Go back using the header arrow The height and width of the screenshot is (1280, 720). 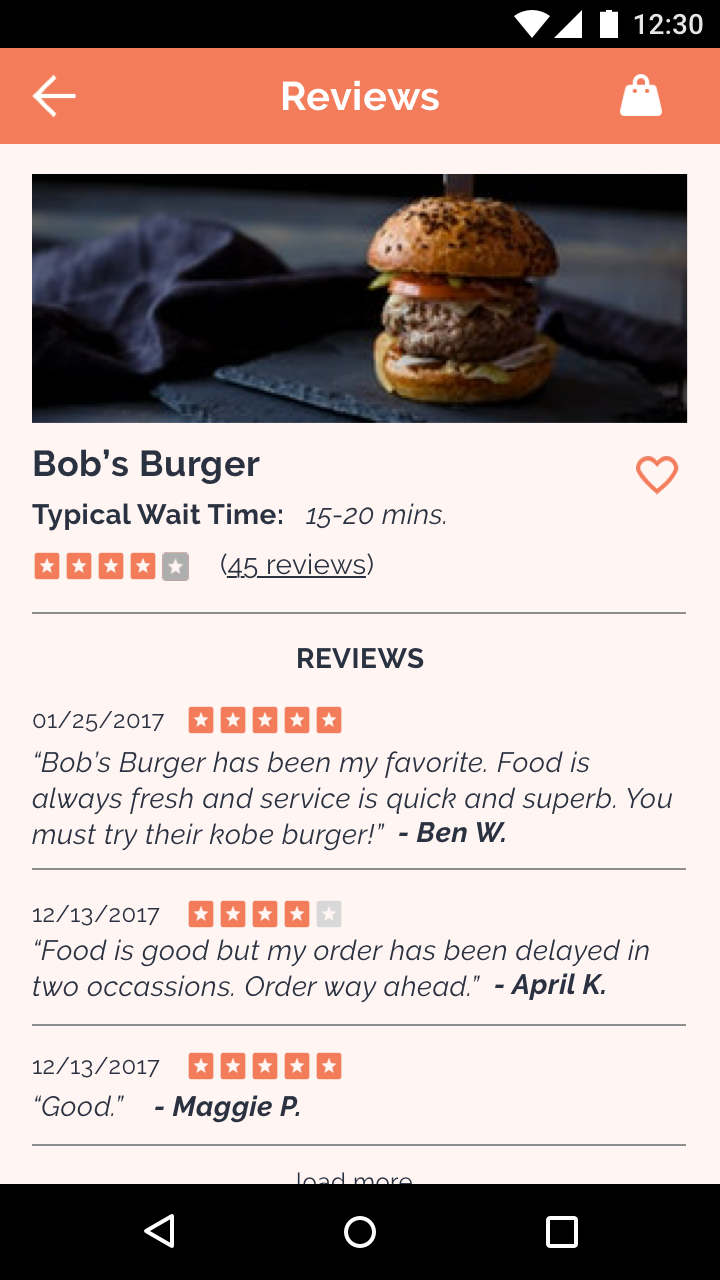[54, 96]
